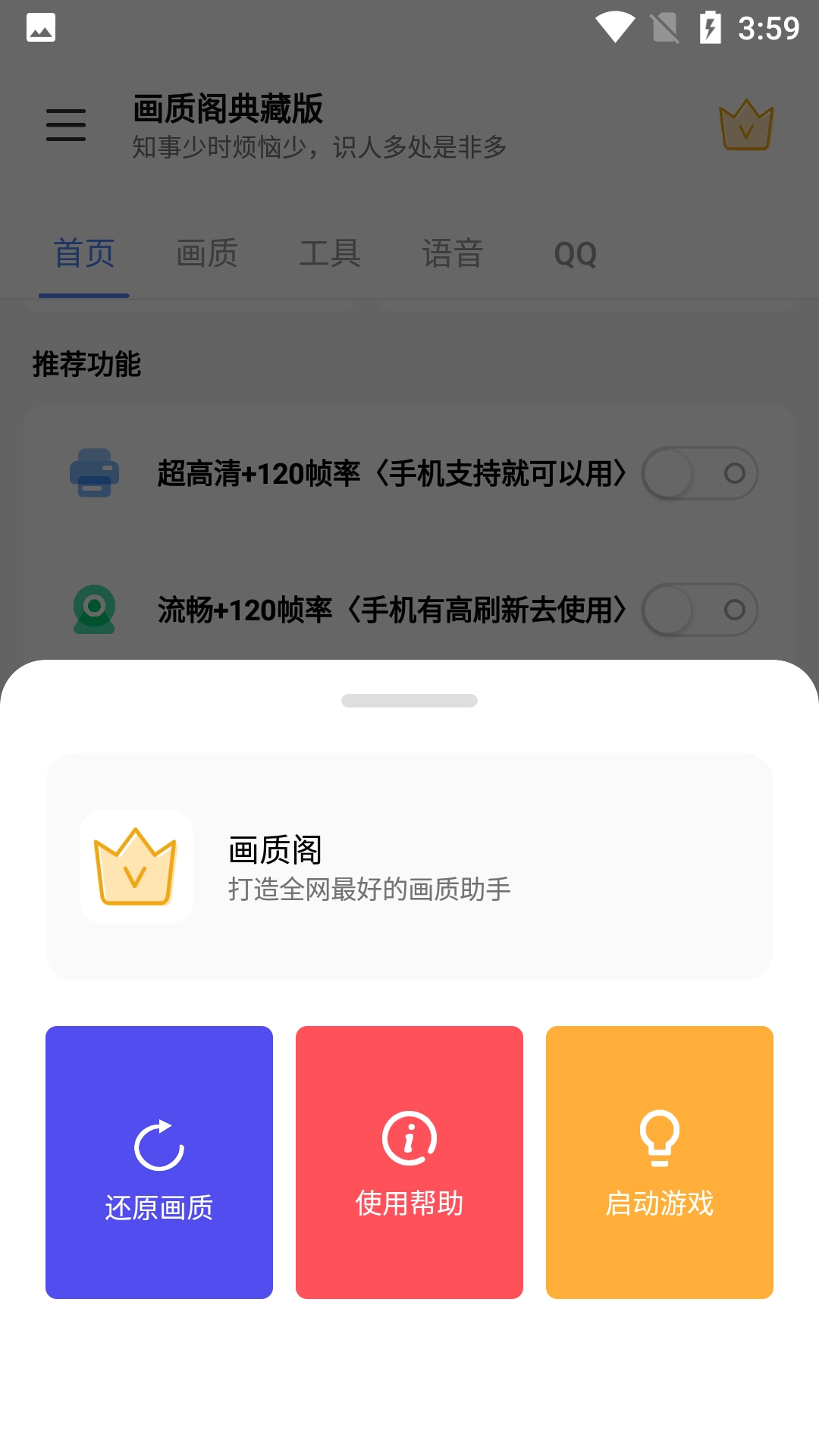Open the hamburger navigation menu
Viewport: 819px width, 1456px height.
coord(66,125)
